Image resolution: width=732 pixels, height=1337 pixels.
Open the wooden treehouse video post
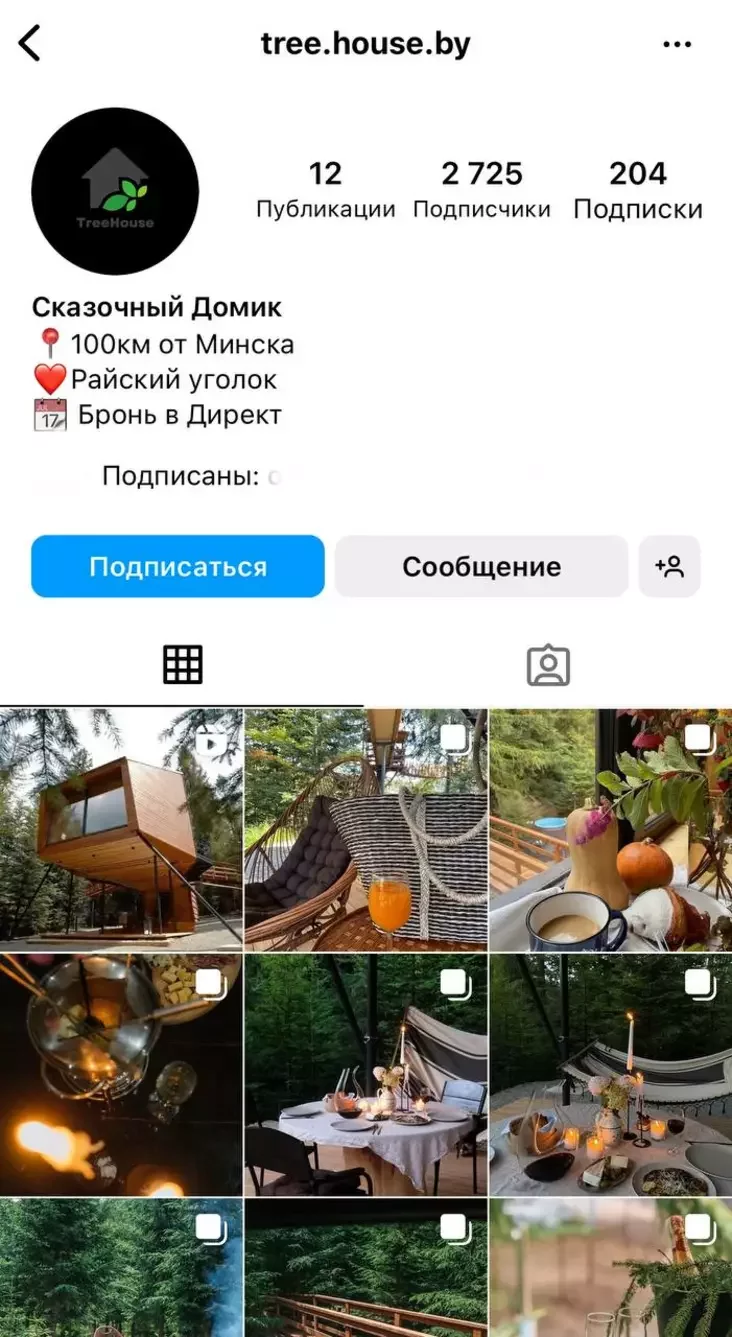121,829
